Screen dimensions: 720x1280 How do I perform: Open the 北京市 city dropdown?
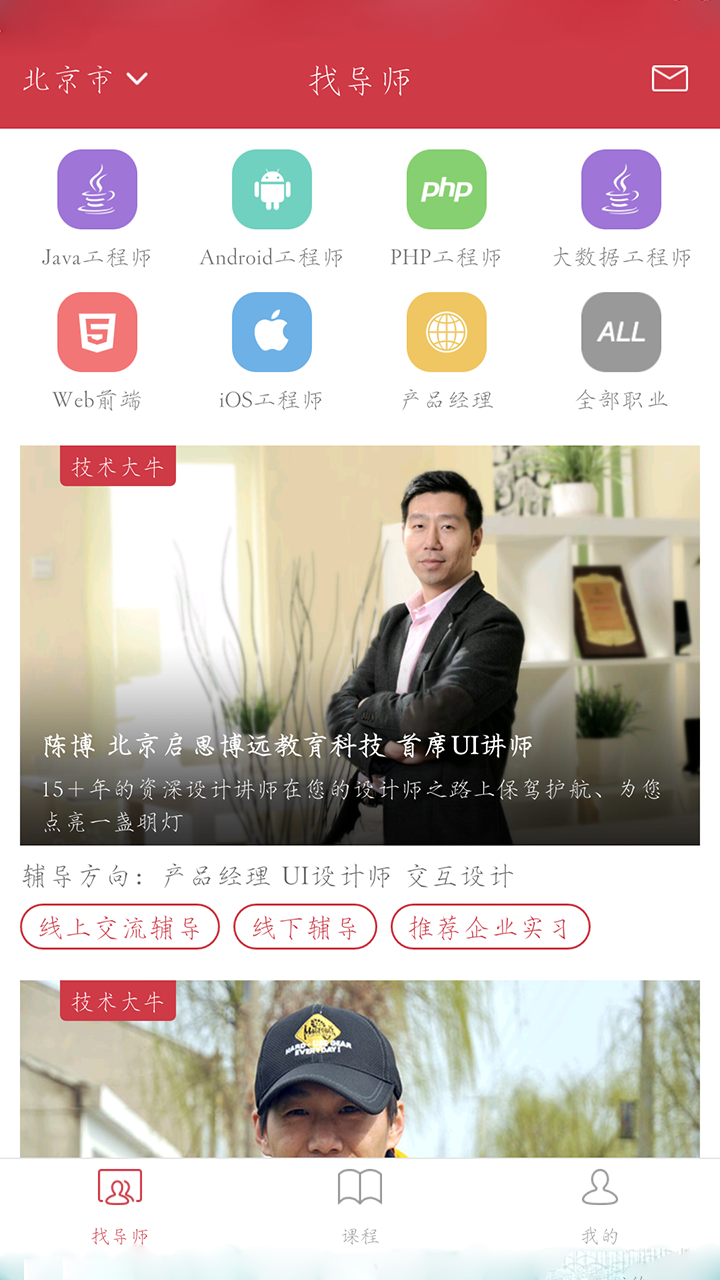point(85,79)
